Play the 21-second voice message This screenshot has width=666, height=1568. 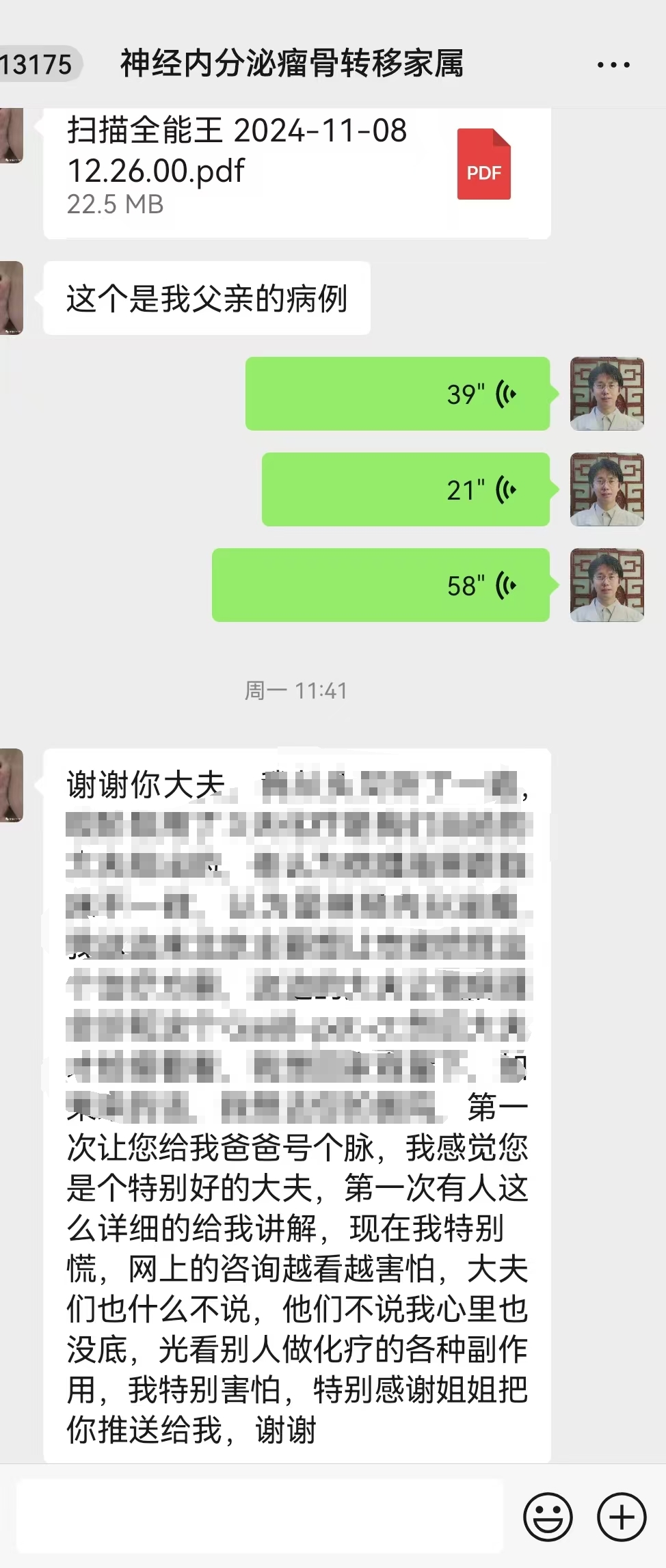(x=405, y=489)
